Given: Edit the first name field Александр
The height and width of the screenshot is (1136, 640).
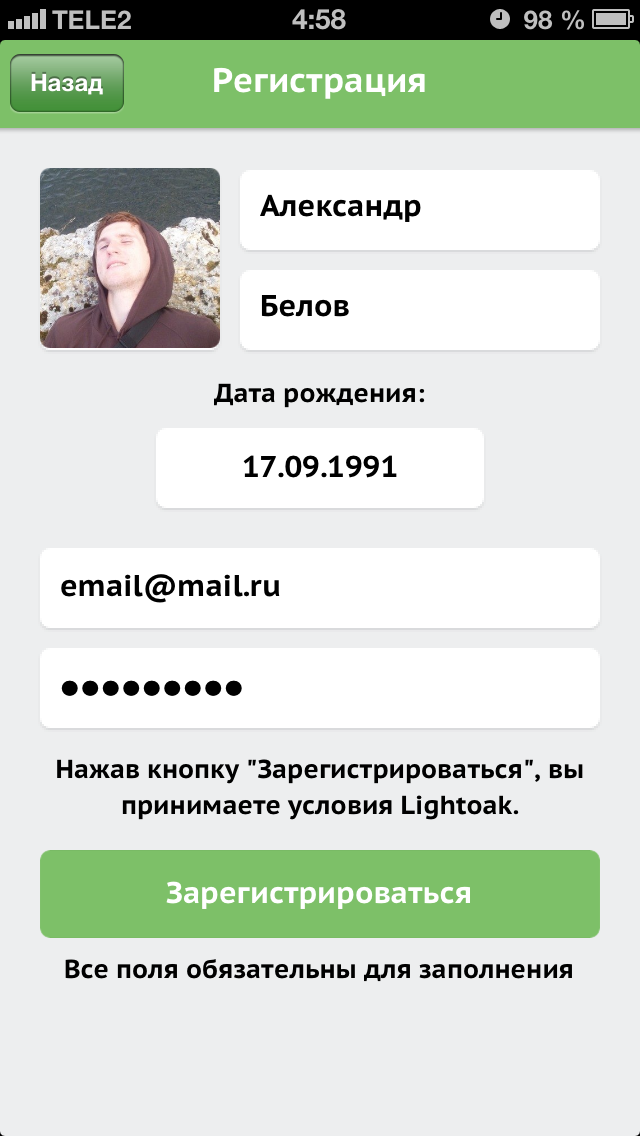Looking at the screenshot, I should point(420,209).
